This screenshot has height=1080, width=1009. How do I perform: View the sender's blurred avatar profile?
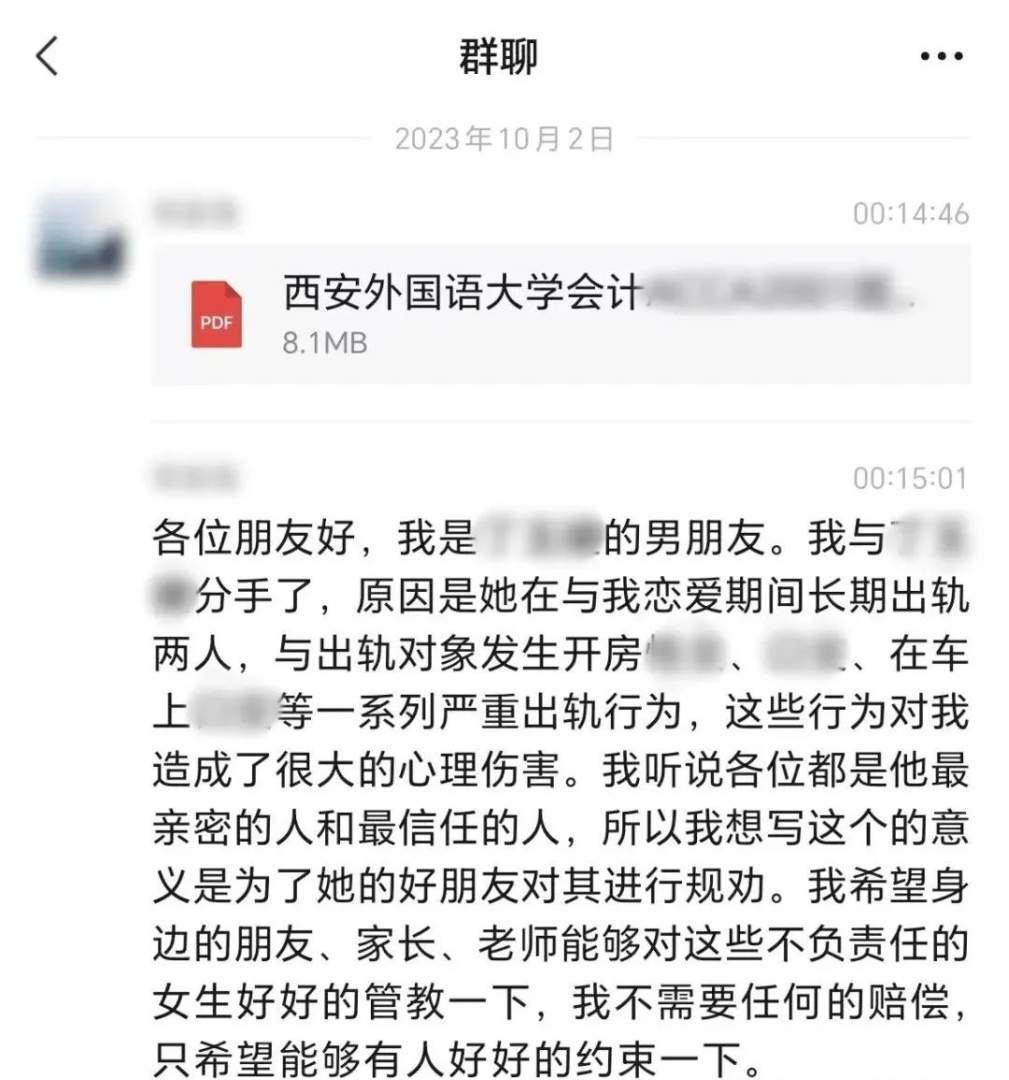(80, 238)
